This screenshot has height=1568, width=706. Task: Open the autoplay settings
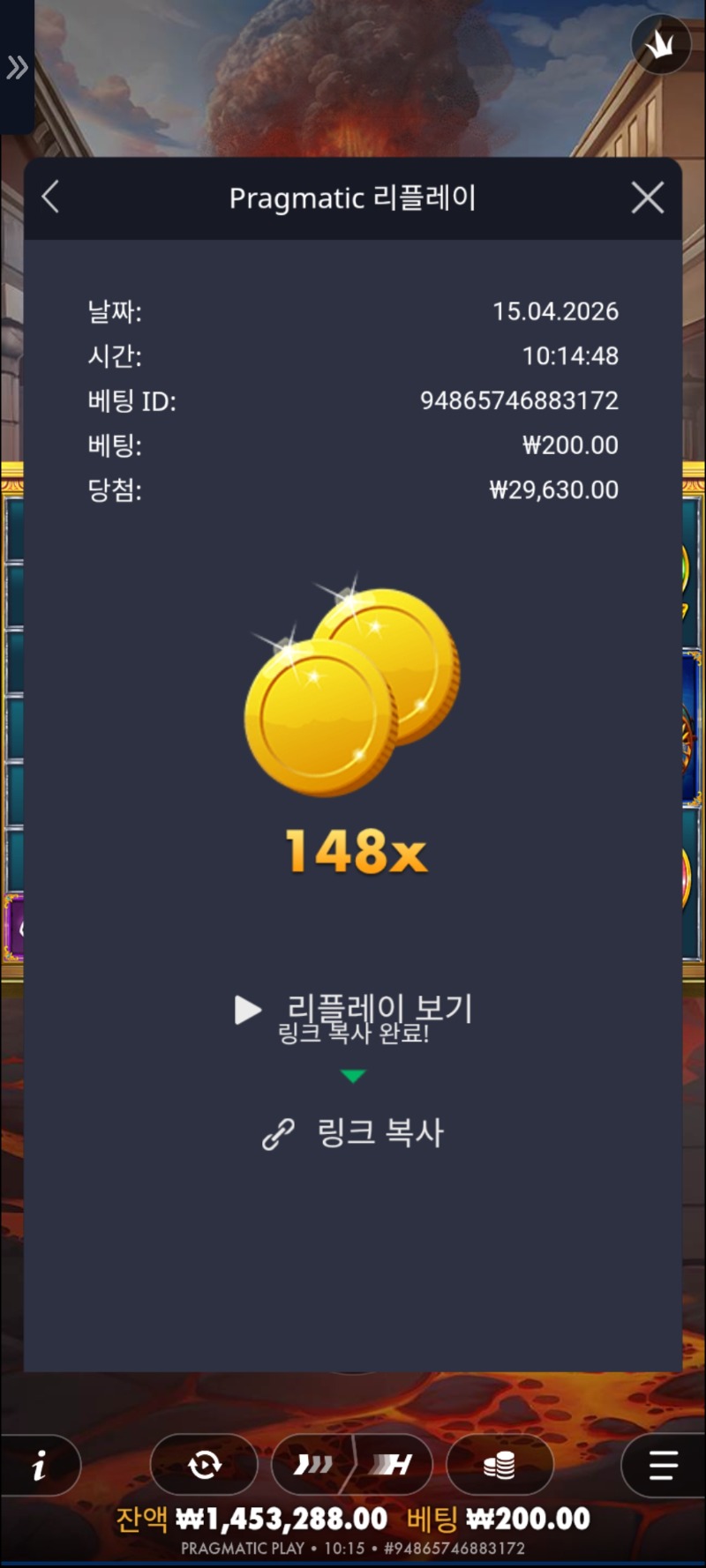pyautogui.click(x=204, y=1466)
